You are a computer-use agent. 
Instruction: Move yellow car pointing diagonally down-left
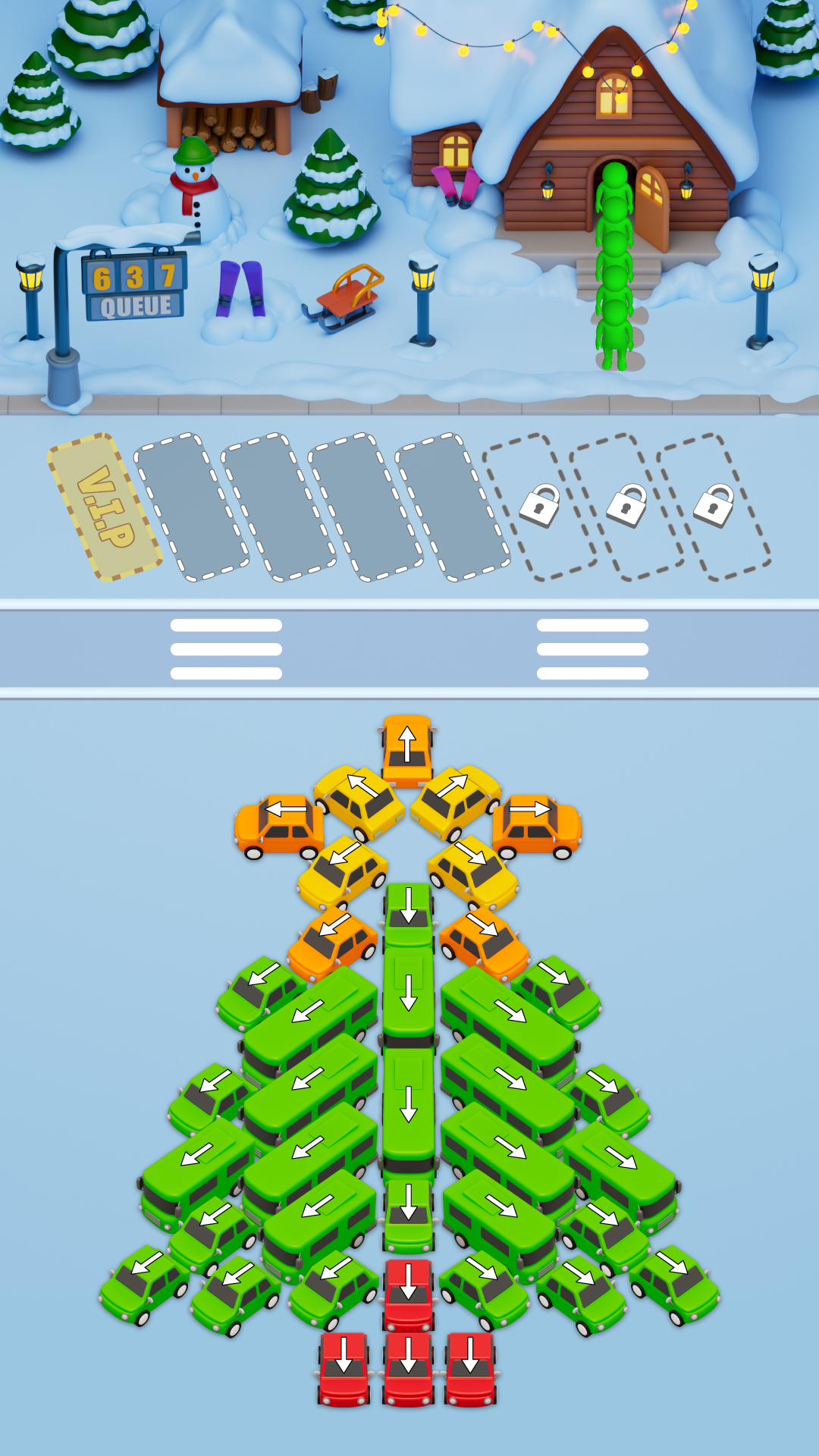coord(343,871)
